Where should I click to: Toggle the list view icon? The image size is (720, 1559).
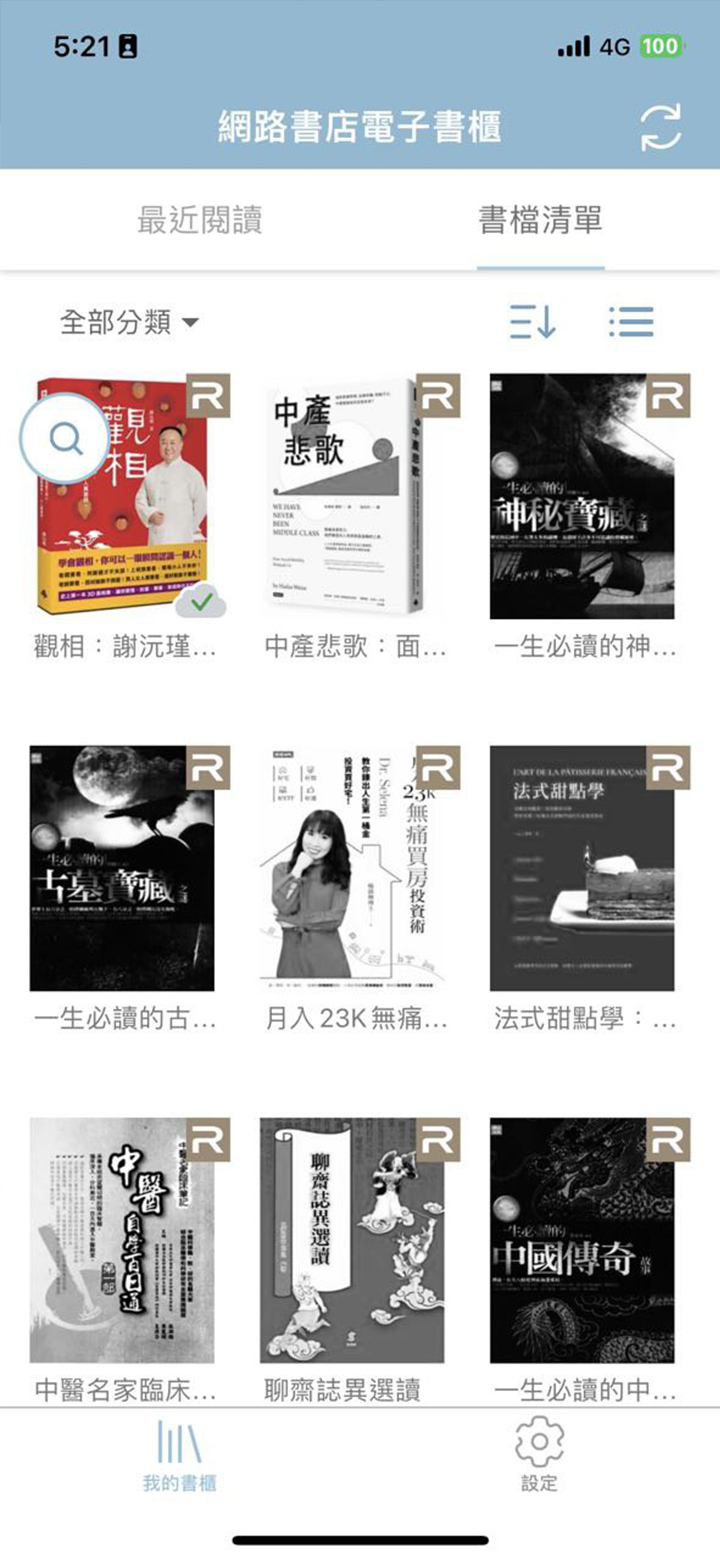(x=631, y=322)
